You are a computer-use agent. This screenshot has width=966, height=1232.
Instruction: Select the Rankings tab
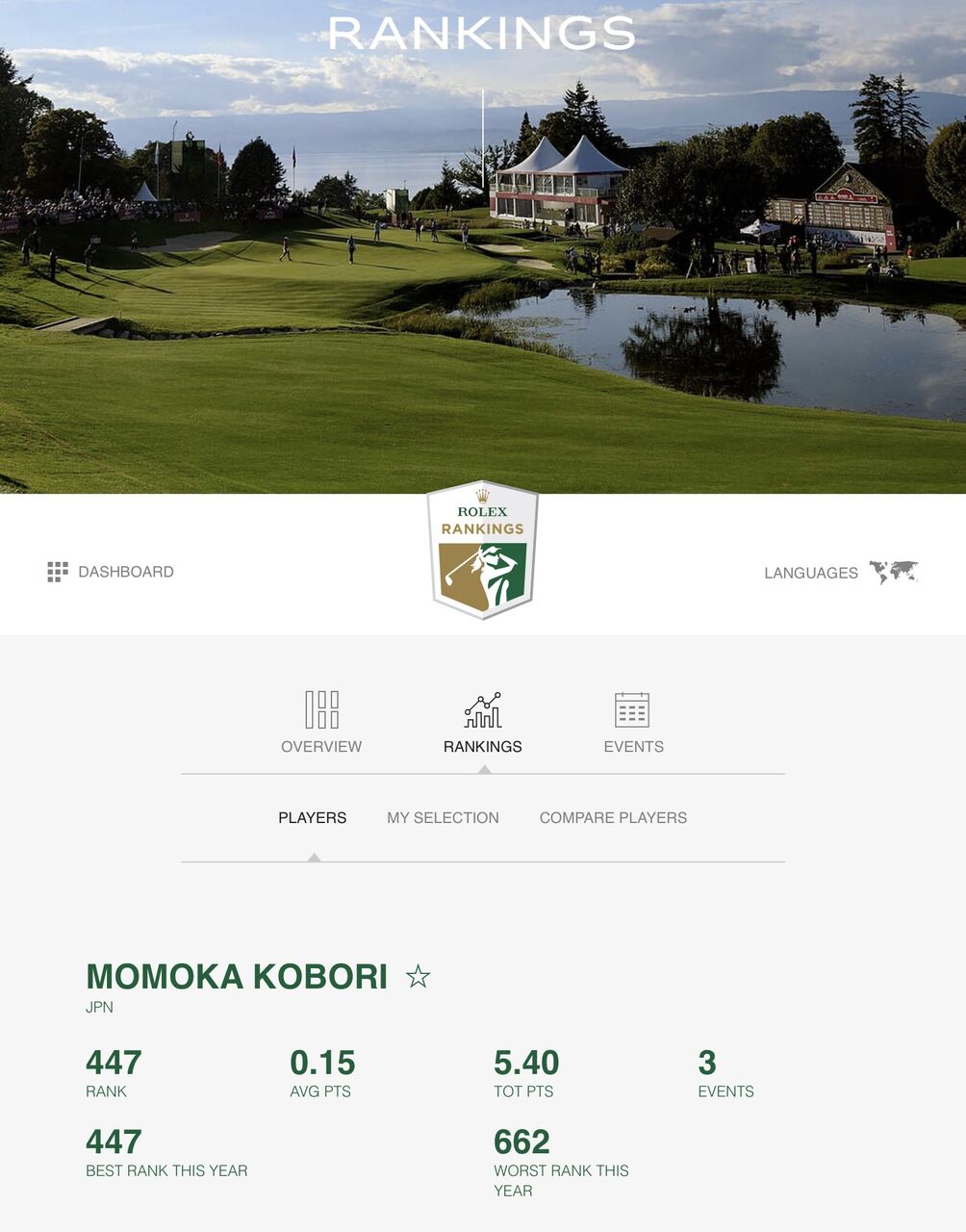click(483, 722)
